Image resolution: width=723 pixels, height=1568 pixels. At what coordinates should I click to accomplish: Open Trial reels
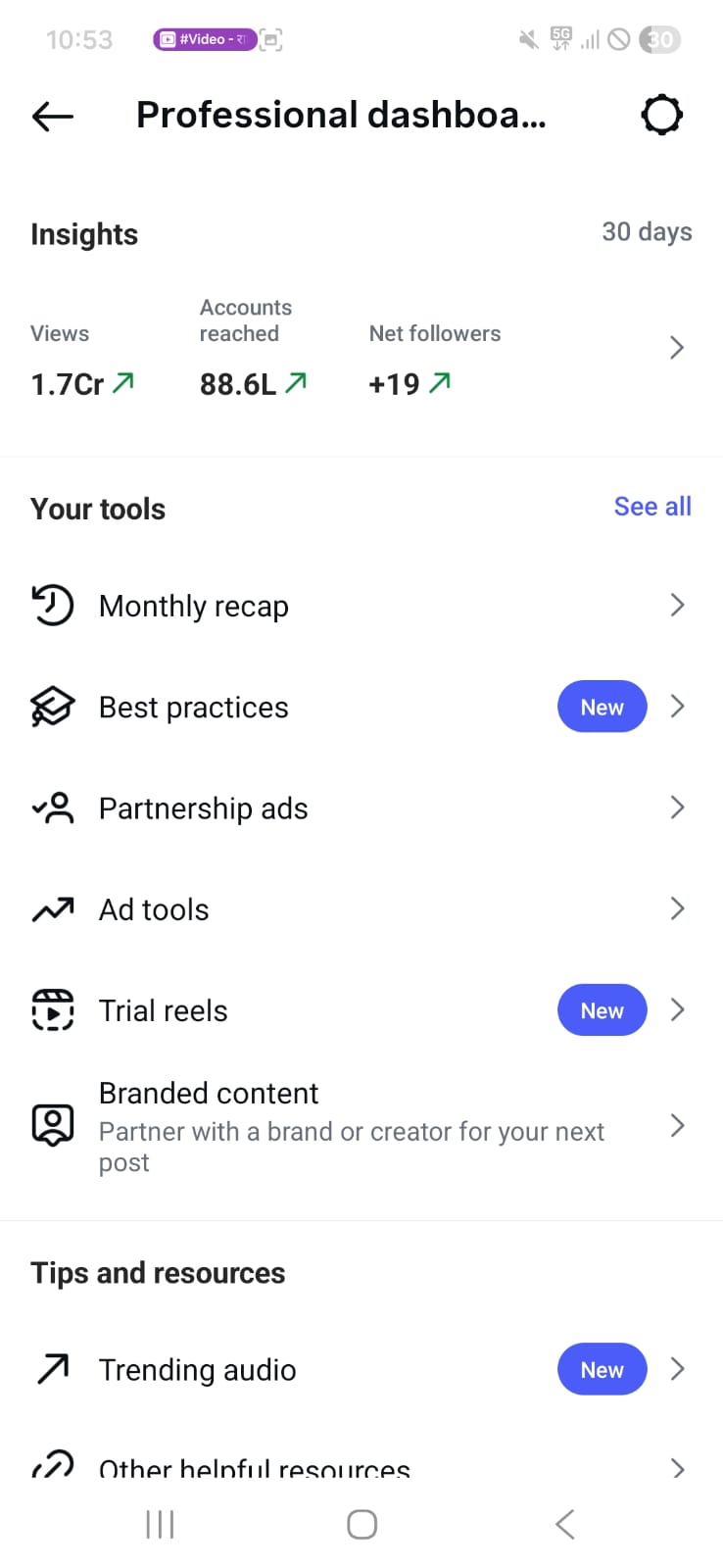pos(164,1010)
